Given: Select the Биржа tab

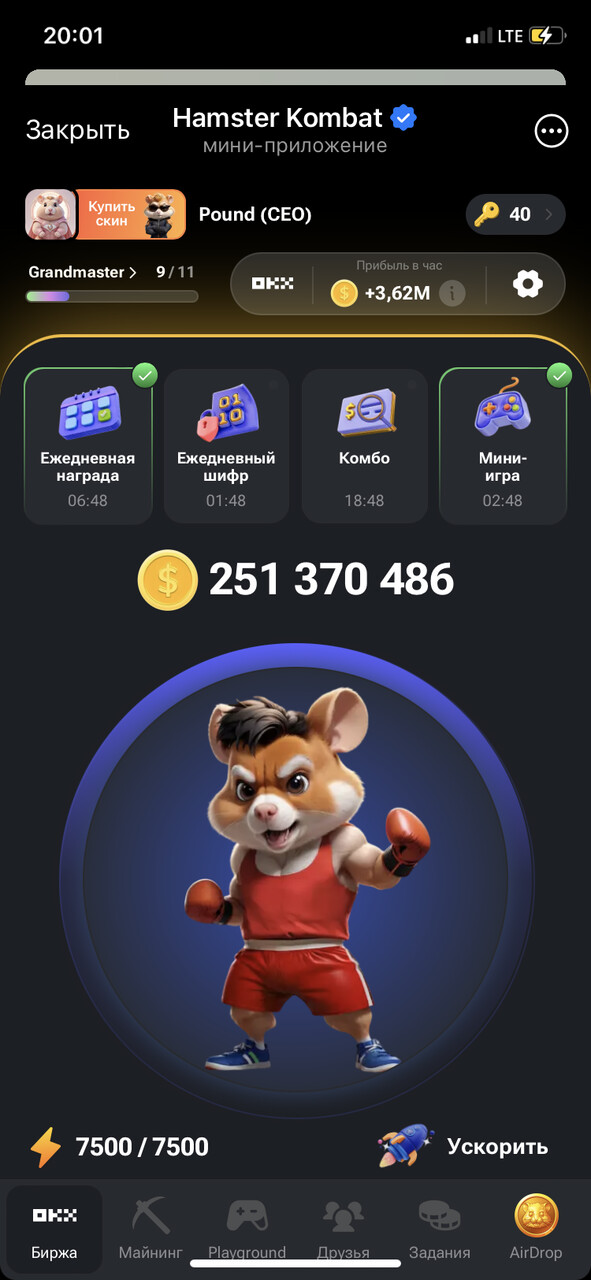Looking at the screenshot, I should [x=54, y=1228].
